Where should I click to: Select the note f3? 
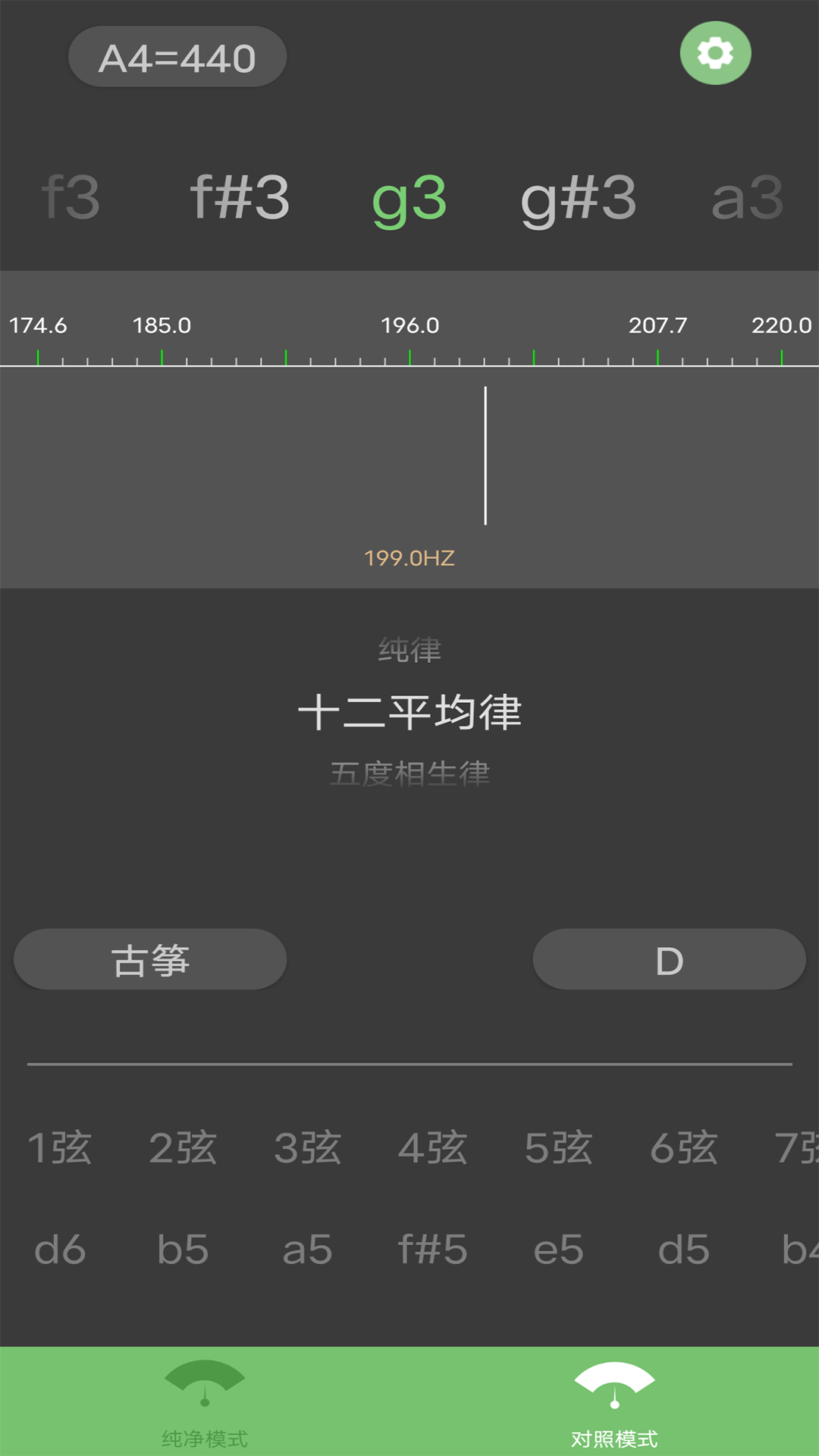[x=71, y=199]
